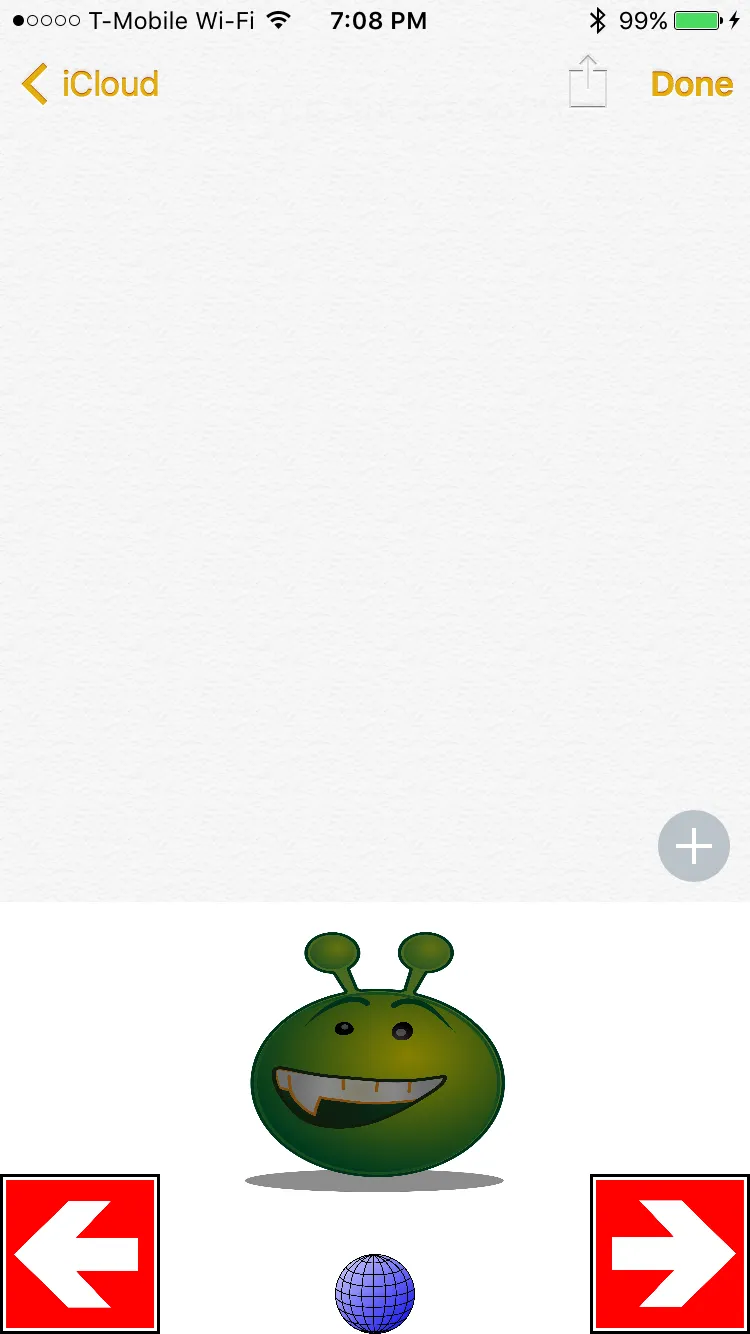Insert the green alien sticker
The height and width of the screenshot is (1334, 750).
pyautogui.click(x=376, y=1060)
